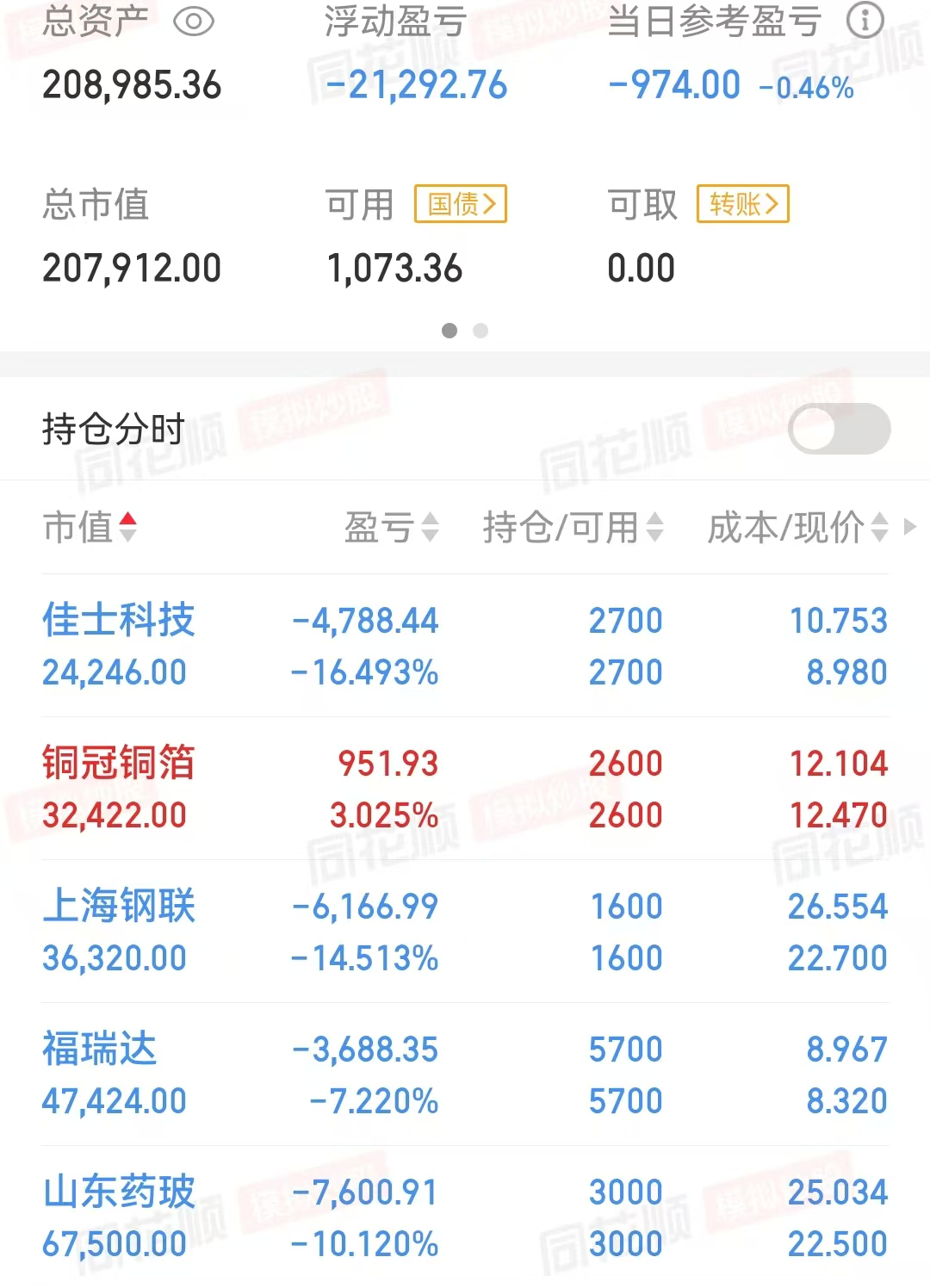Toggle the 持仓分时 switch on
Screen dimensions: 930x1288
[x=840, y=428]
